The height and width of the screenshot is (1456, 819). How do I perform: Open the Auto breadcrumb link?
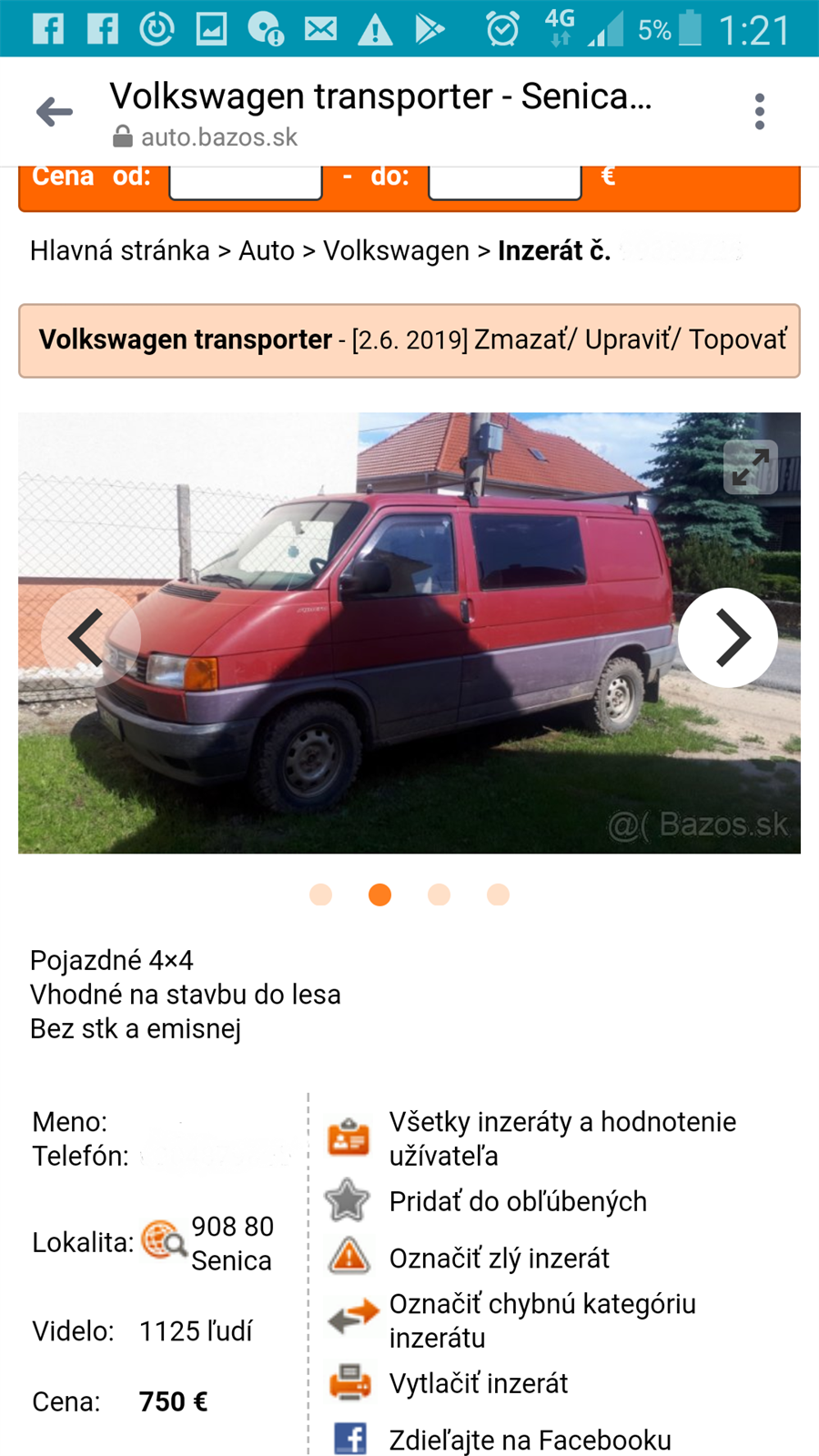point(267,250)
